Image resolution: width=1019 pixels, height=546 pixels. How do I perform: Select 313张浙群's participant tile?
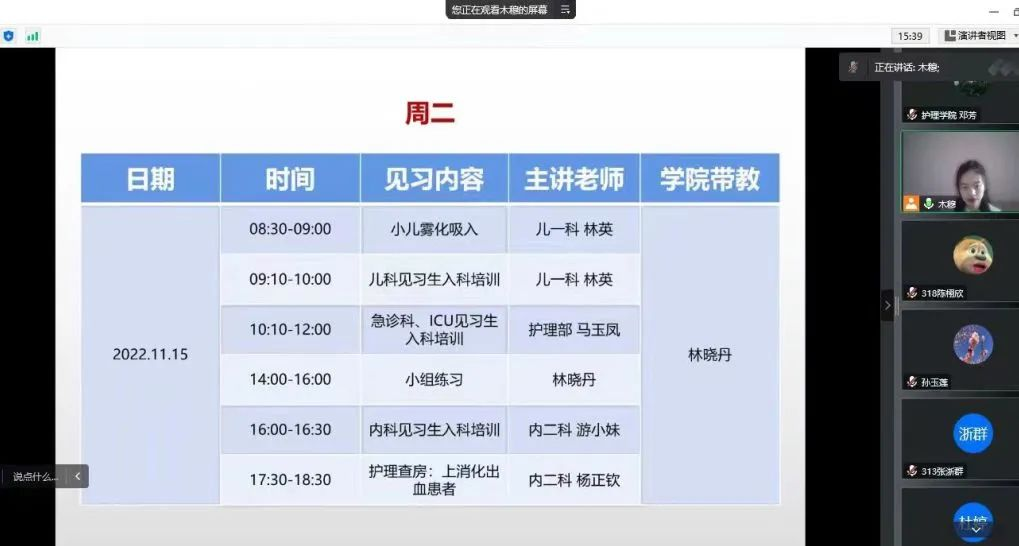960,439
